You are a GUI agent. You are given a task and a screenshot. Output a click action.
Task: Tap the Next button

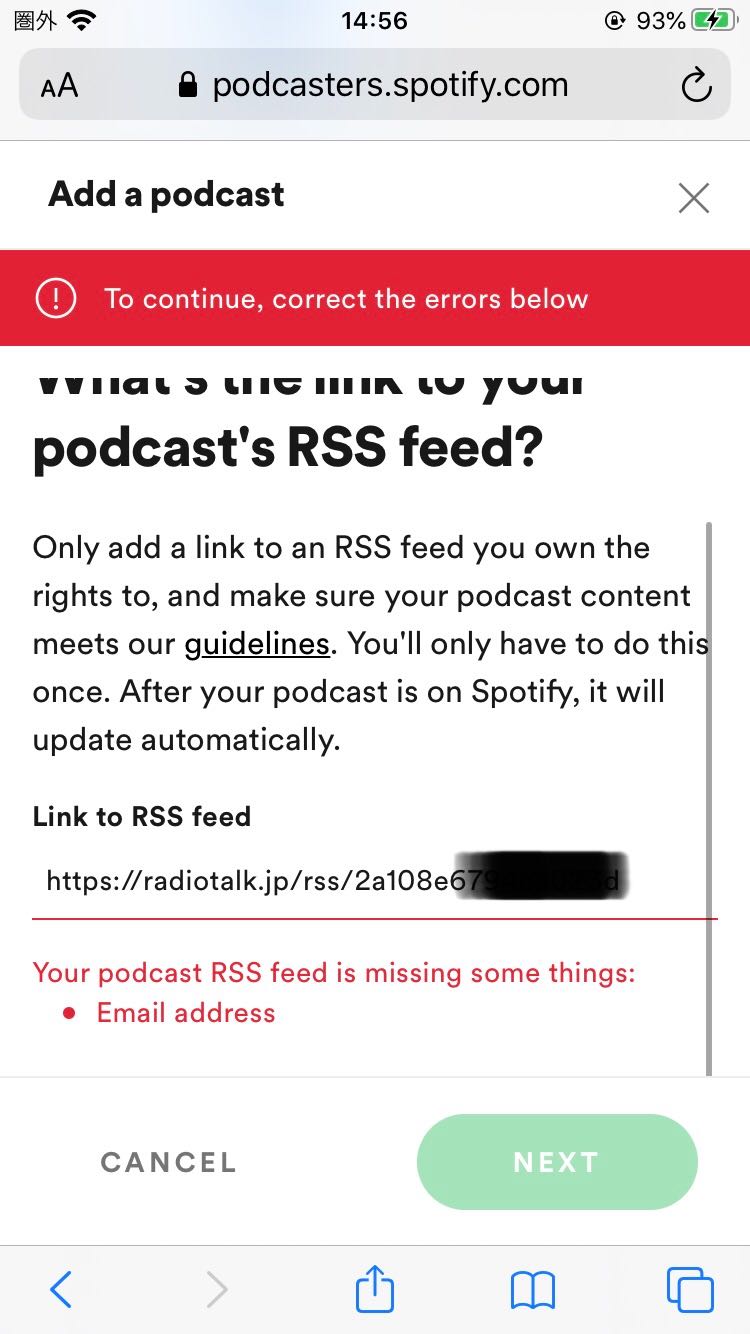pos(556,1162)
